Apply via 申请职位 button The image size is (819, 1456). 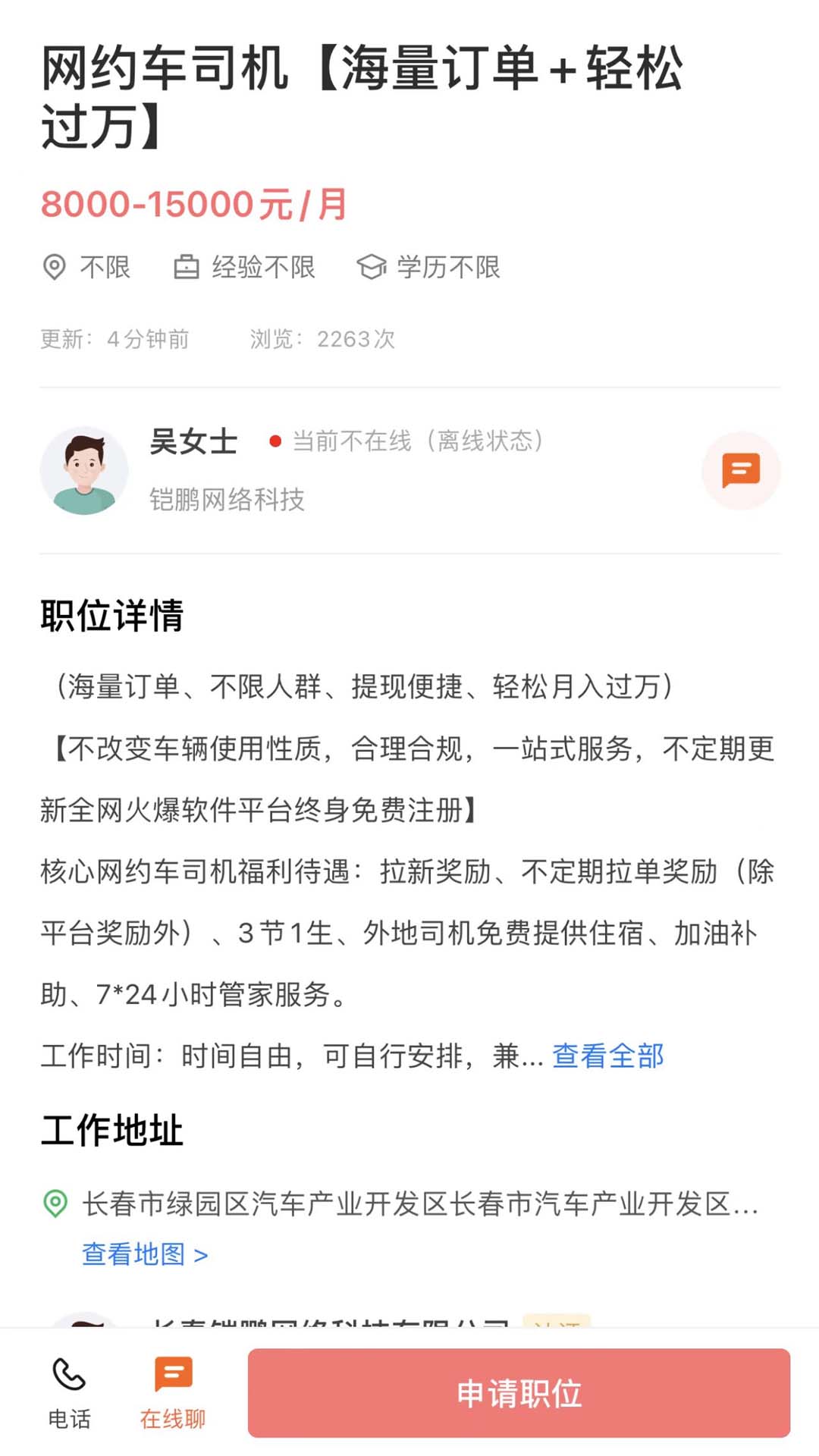coord(519,1393)
